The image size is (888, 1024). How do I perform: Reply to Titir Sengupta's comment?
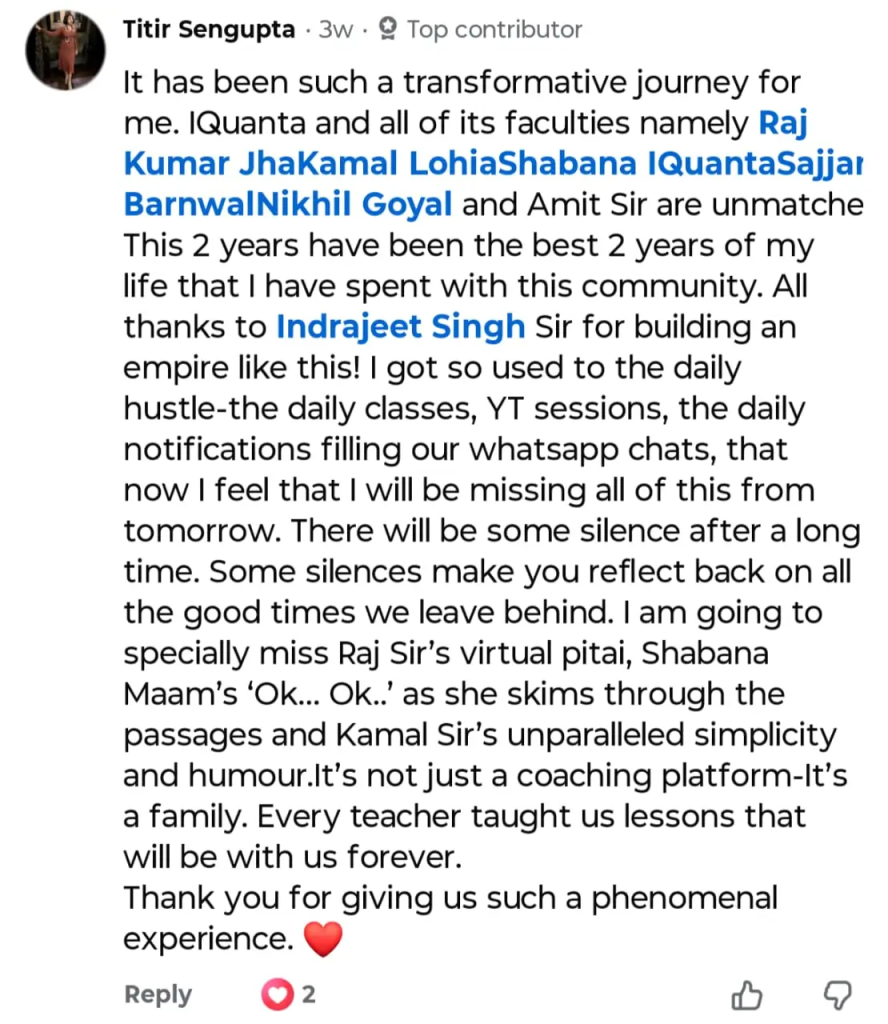(x=158, y=994)
